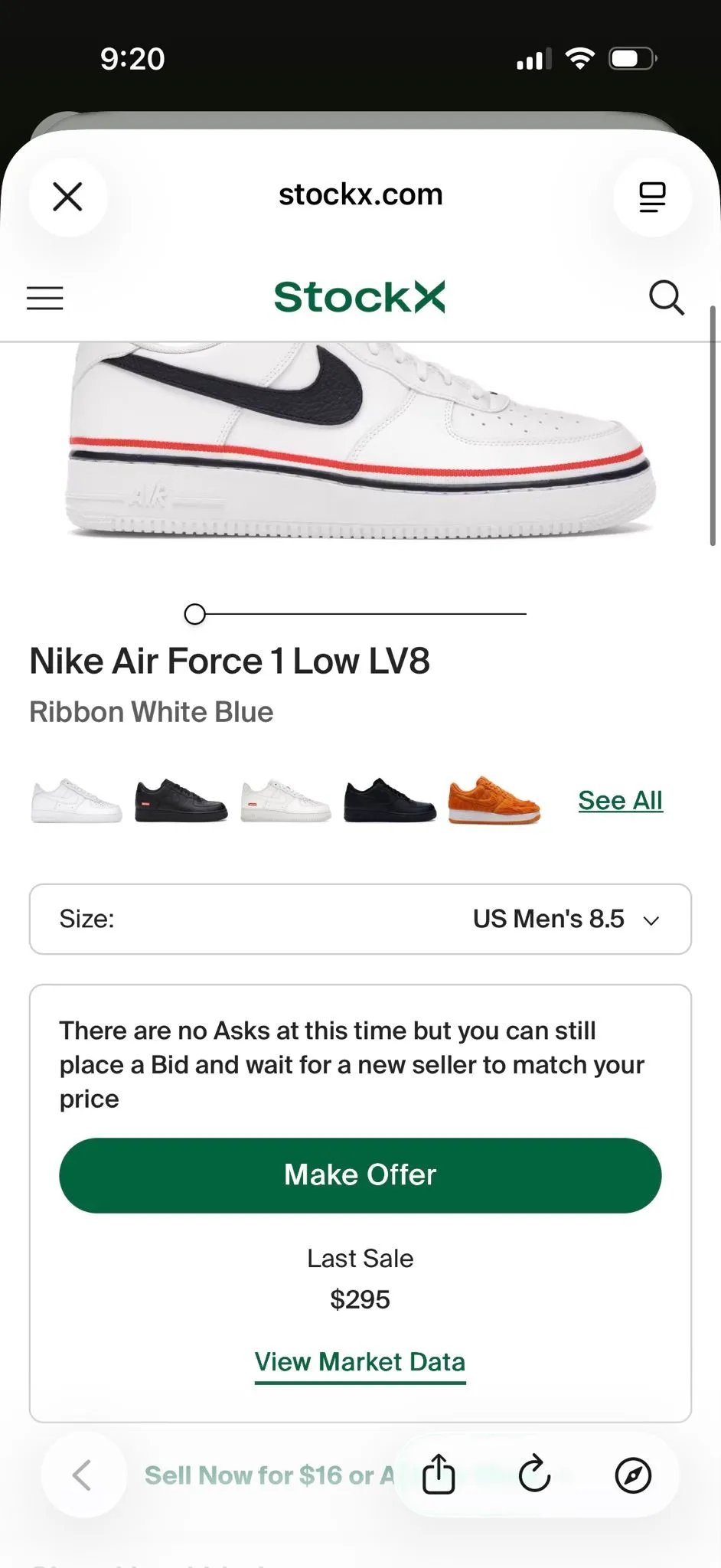Open the StockX hamburger menu
This screenshot has width=721, height=1568.
tap(45, 298)
